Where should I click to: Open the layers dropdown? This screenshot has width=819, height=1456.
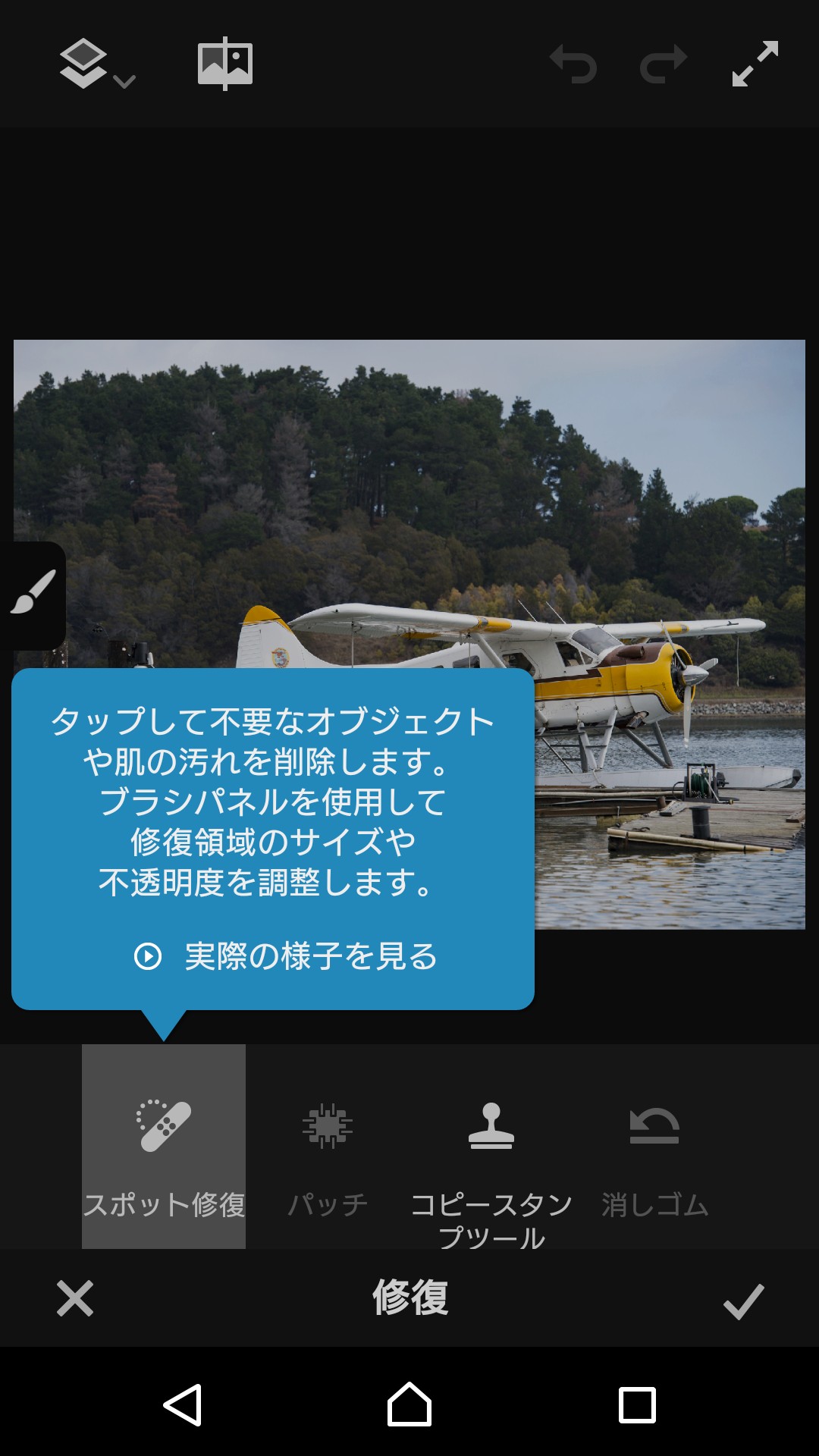[x=96, y=64]
